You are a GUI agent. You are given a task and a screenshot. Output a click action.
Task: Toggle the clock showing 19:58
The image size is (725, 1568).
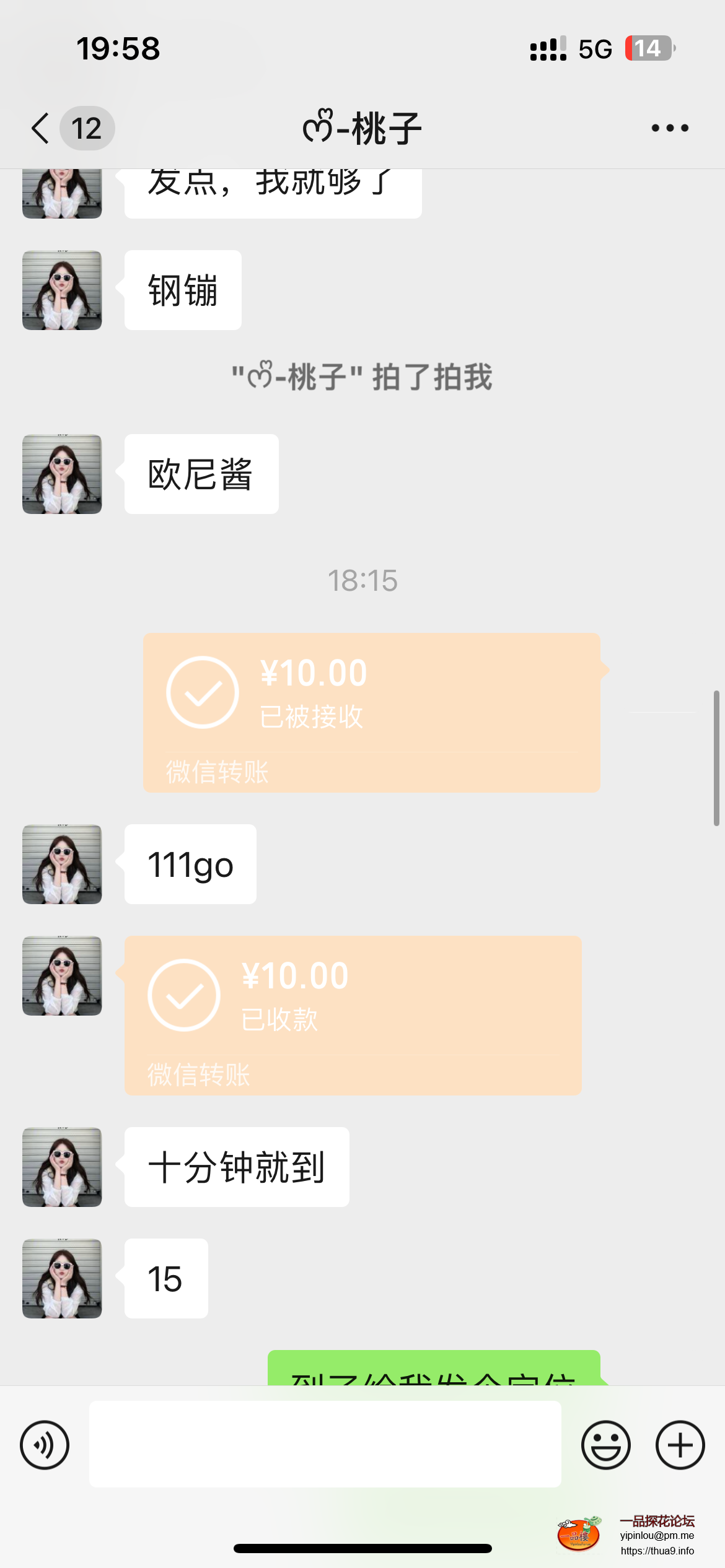(x=119, y=48)
